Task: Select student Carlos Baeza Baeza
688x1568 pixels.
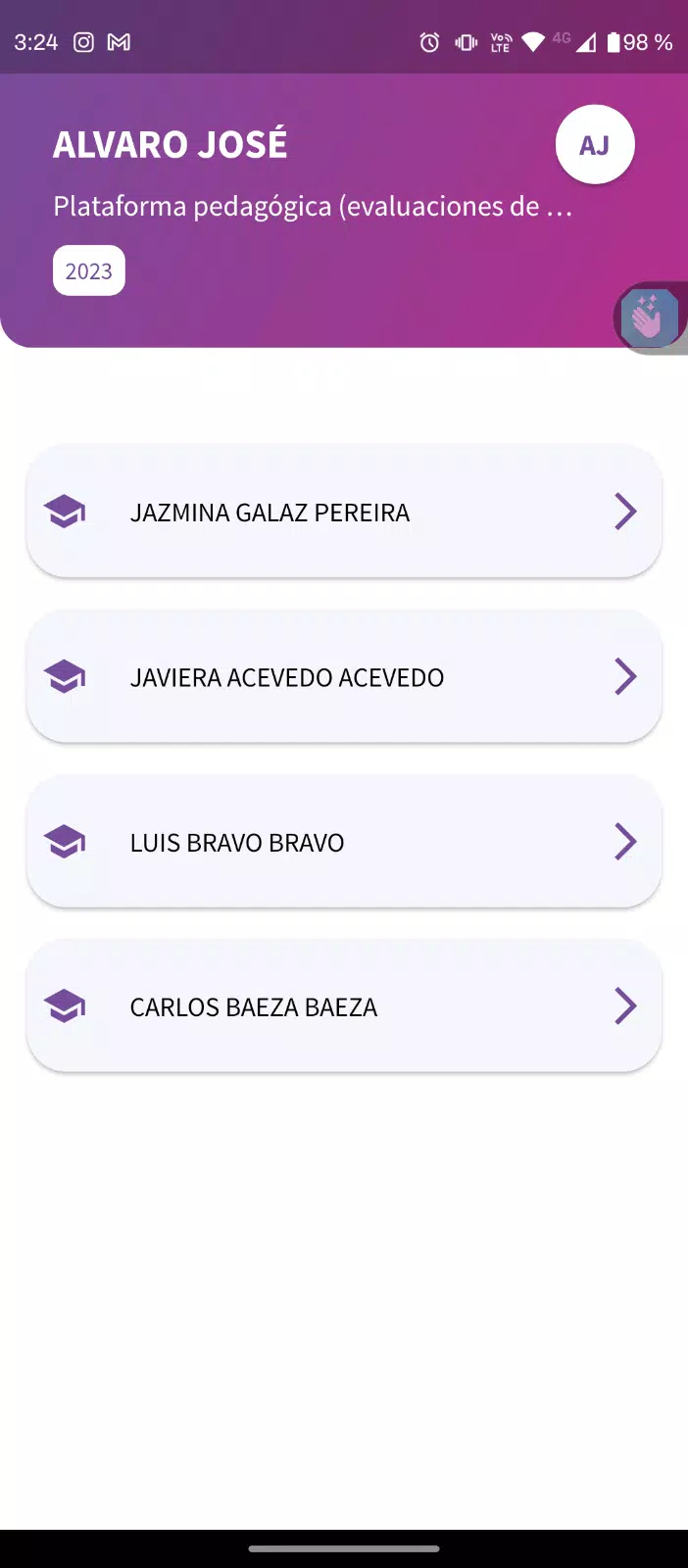Action: tap(344, 1005)
